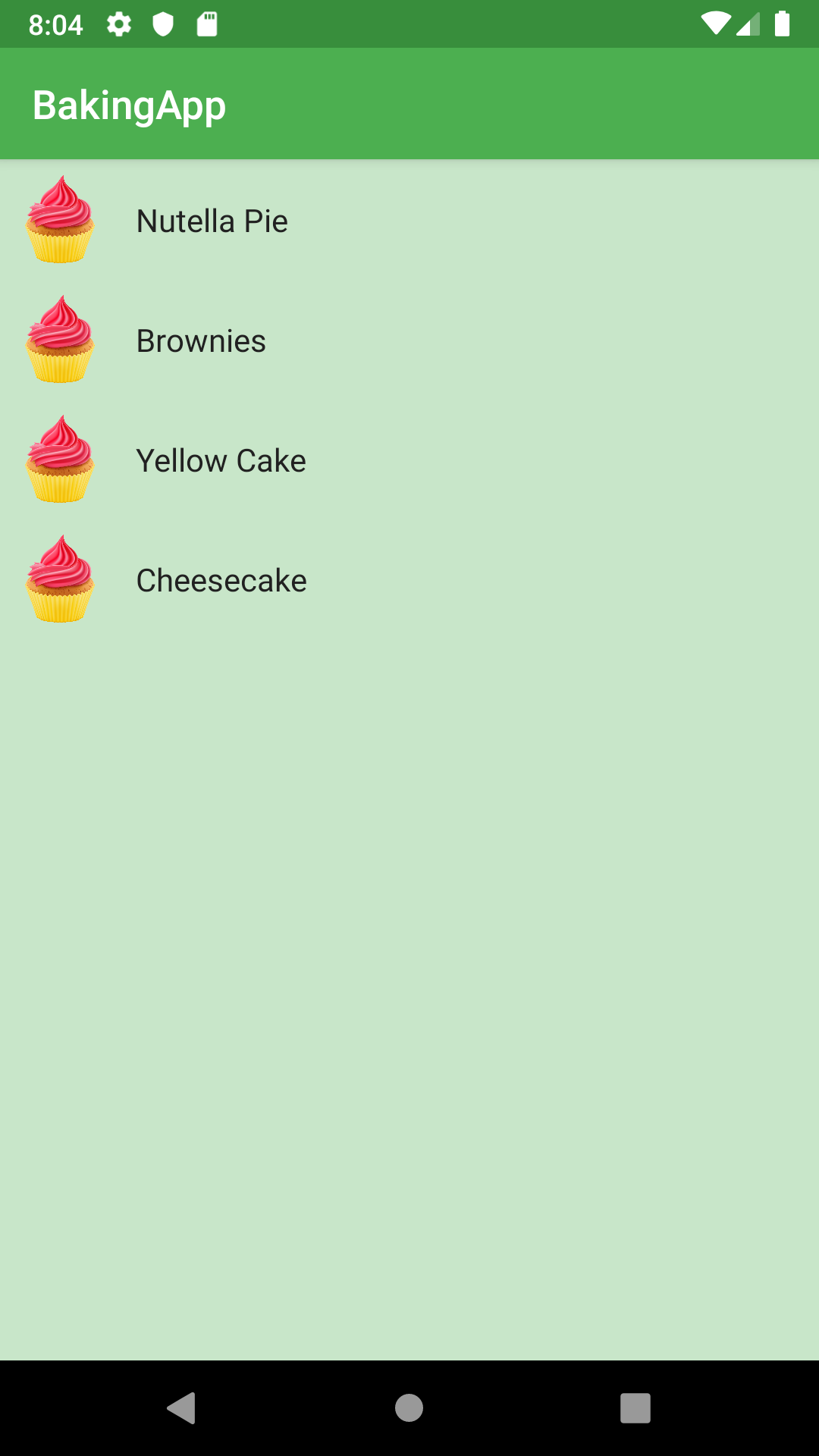Click the shield icon in the status bar
Viewport: 819px width, 1456px height.
(163, 23)
